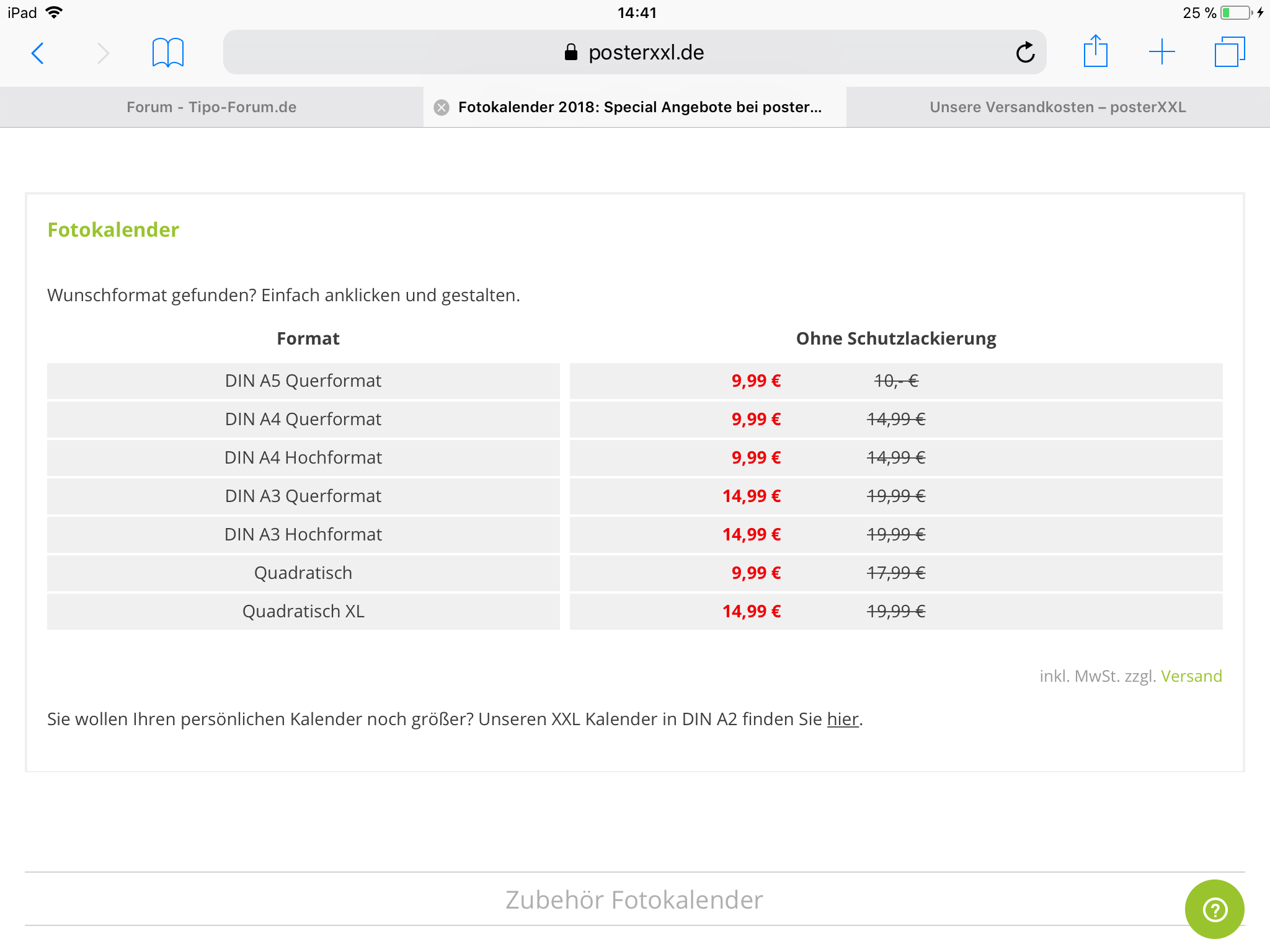Reload the current page
The image size is (1270, 952).
(1025, 53)
